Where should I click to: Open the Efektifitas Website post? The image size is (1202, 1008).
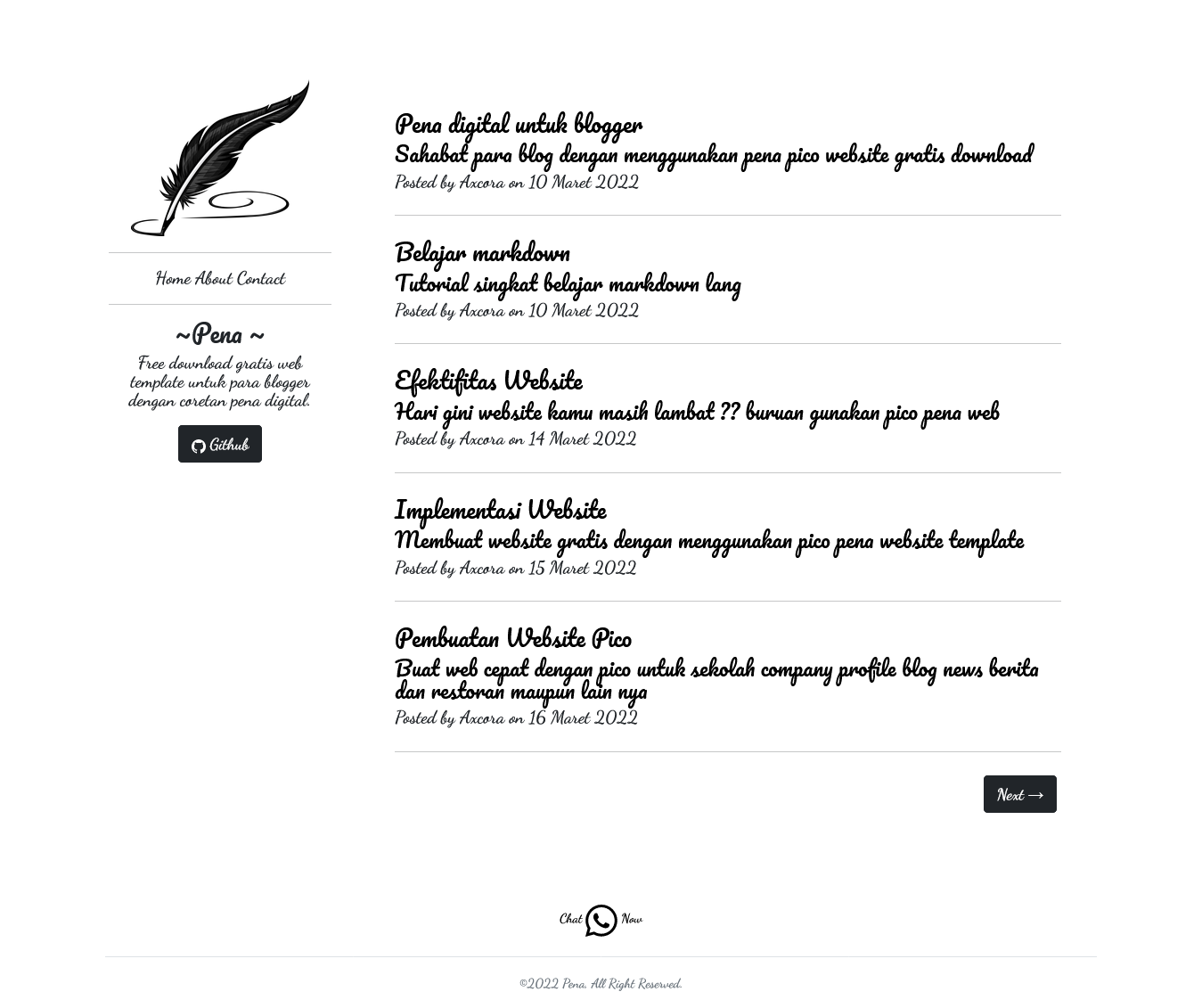(x=488, y=381)
